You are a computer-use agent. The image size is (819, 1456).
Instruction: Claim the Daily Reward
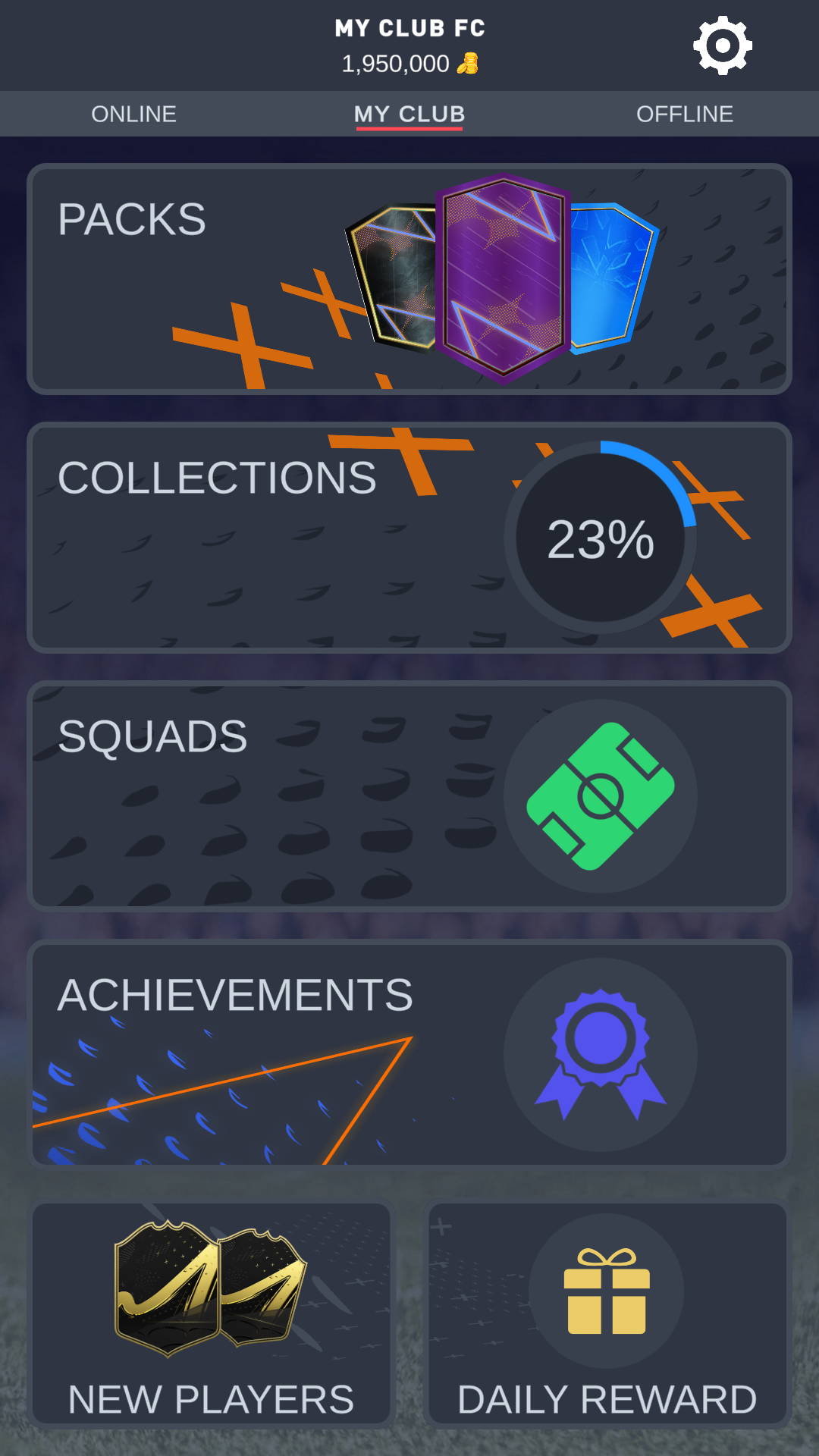click(x=607, y=1314)
